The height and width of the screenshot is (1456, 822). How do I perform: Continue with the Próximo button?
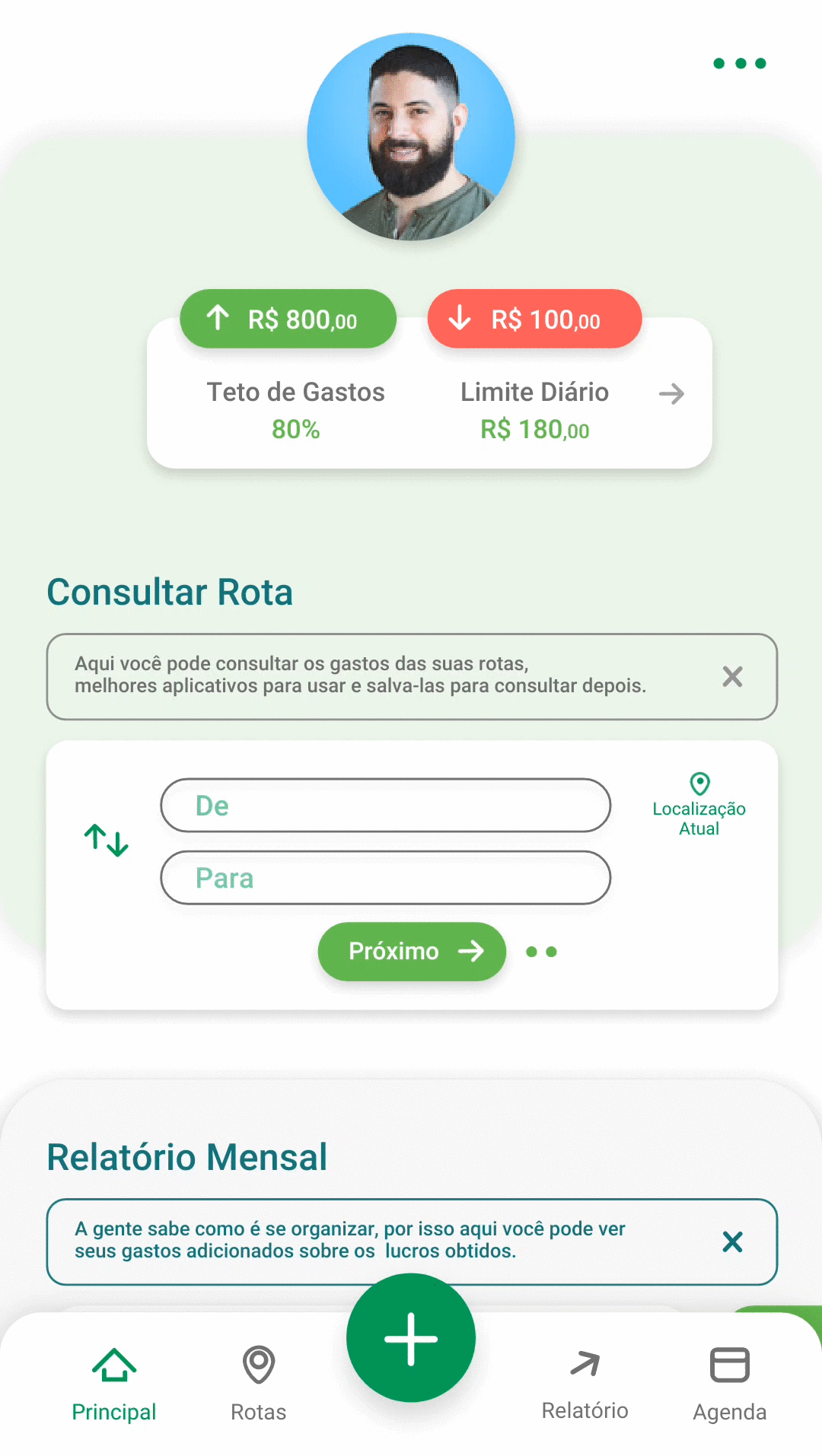coord(412,951)
